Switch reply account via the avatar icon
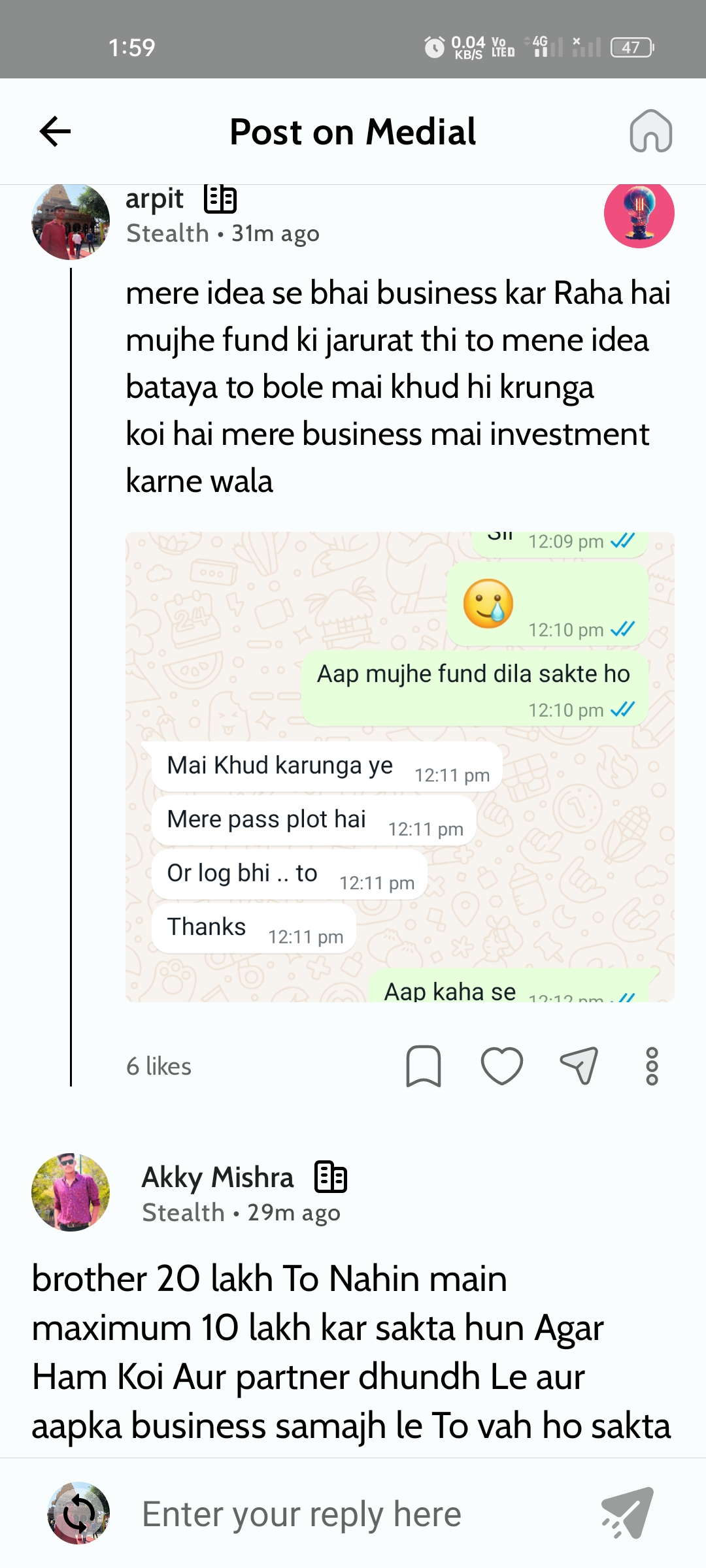 [78, 1513]
